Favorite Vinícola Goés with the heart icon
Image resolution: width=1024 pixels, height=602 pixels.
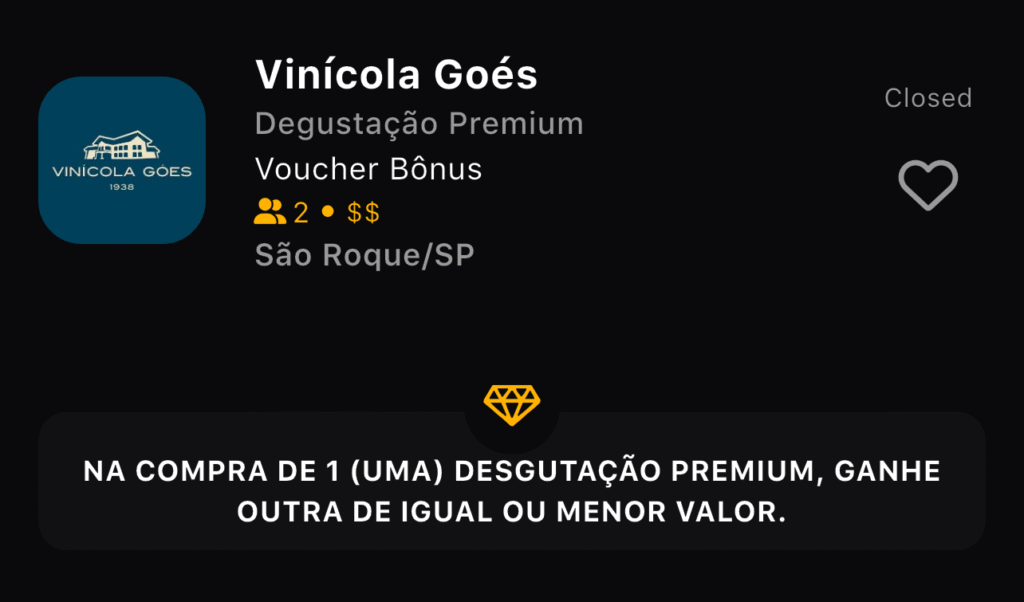coord(927,185)
